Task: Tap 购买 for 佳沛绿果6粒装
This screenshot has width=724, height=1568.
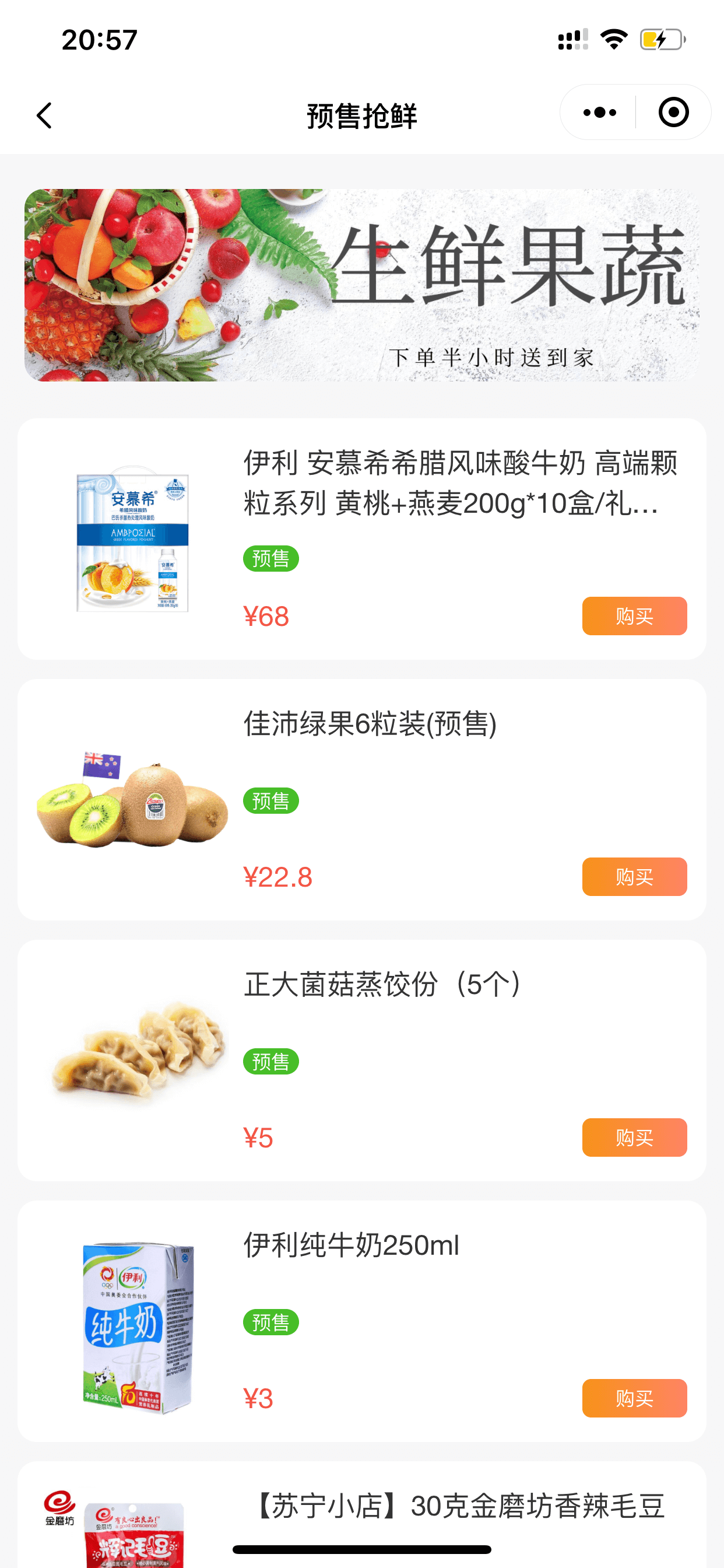Action: click(x=634, y=877)
